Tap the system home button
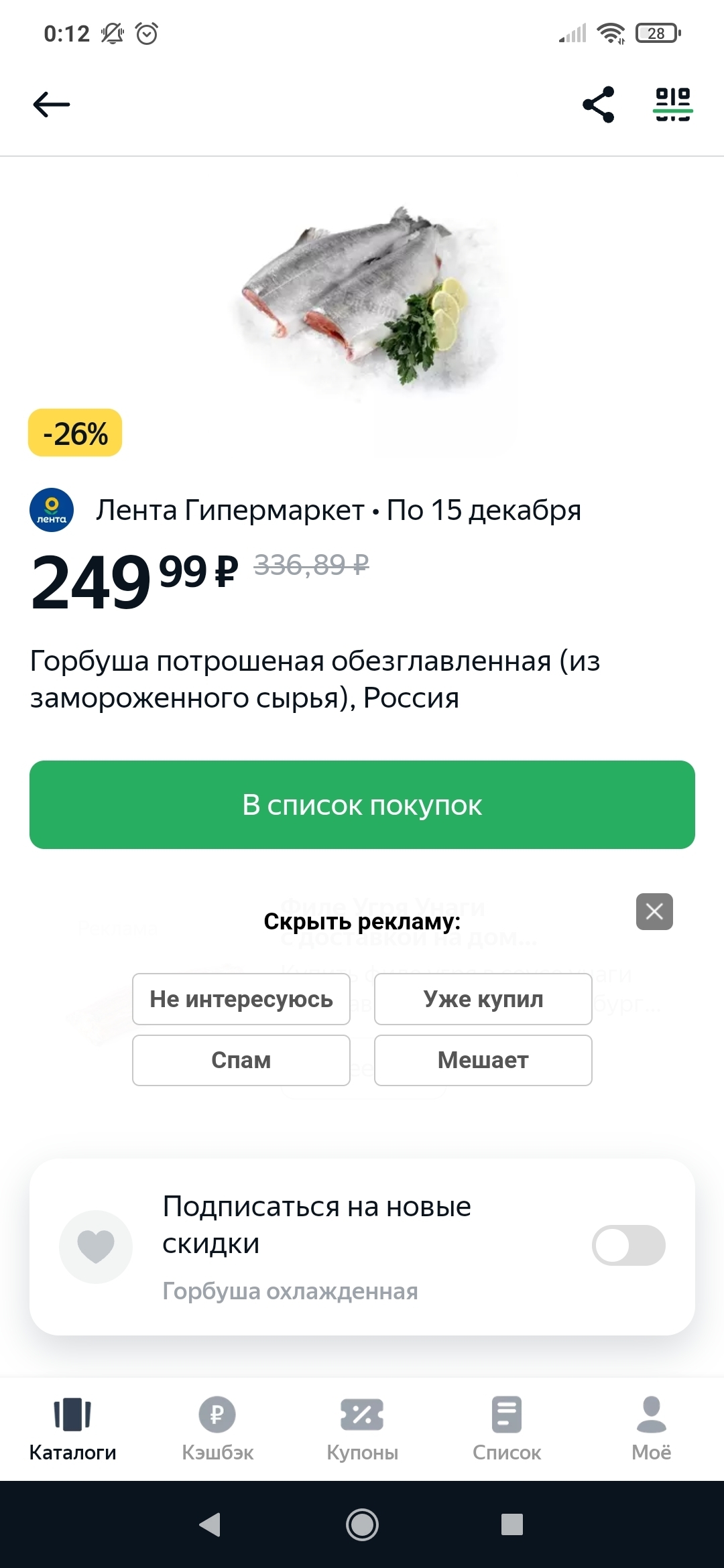This screenshot has height=1568, width=724. (x=362, y=1524)
